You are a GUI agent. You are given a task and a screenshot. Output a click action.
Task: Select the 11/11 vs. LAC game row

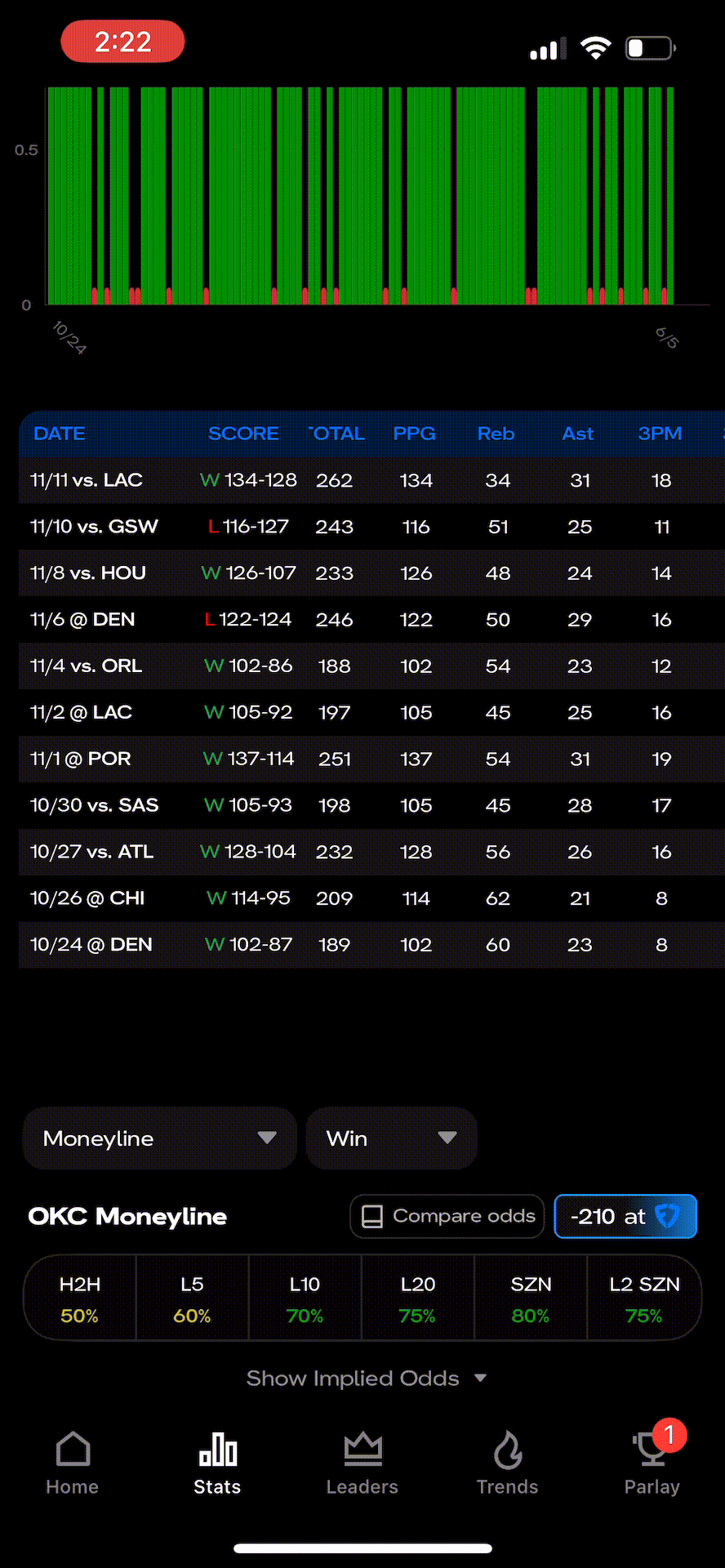click(362, 480)
